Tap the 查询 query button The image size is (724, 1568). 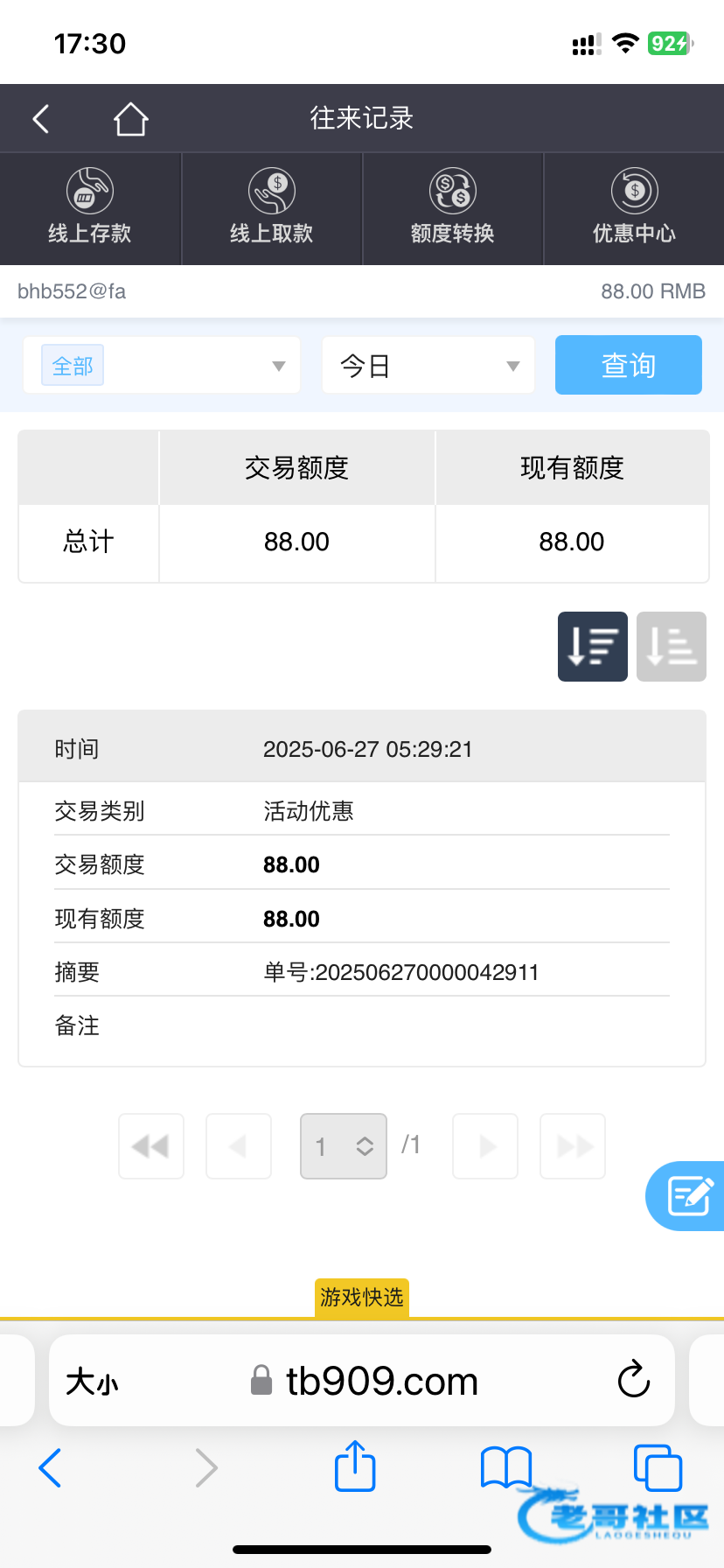[x=628, y=365]
